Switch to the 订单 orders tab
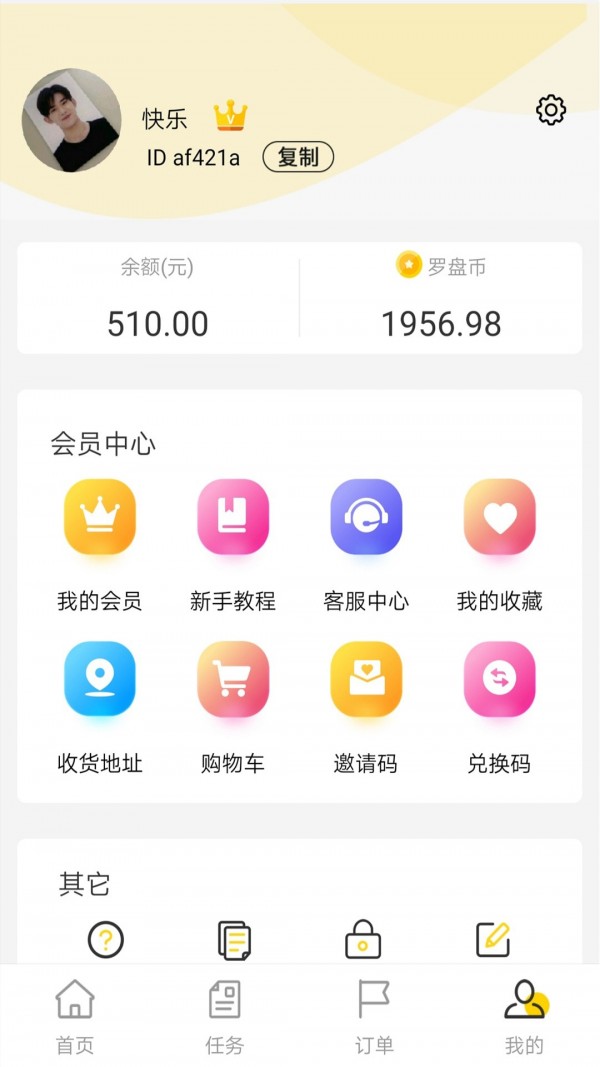The height and width of the screenshot is (1067, 600). [x=374, y=1015]
